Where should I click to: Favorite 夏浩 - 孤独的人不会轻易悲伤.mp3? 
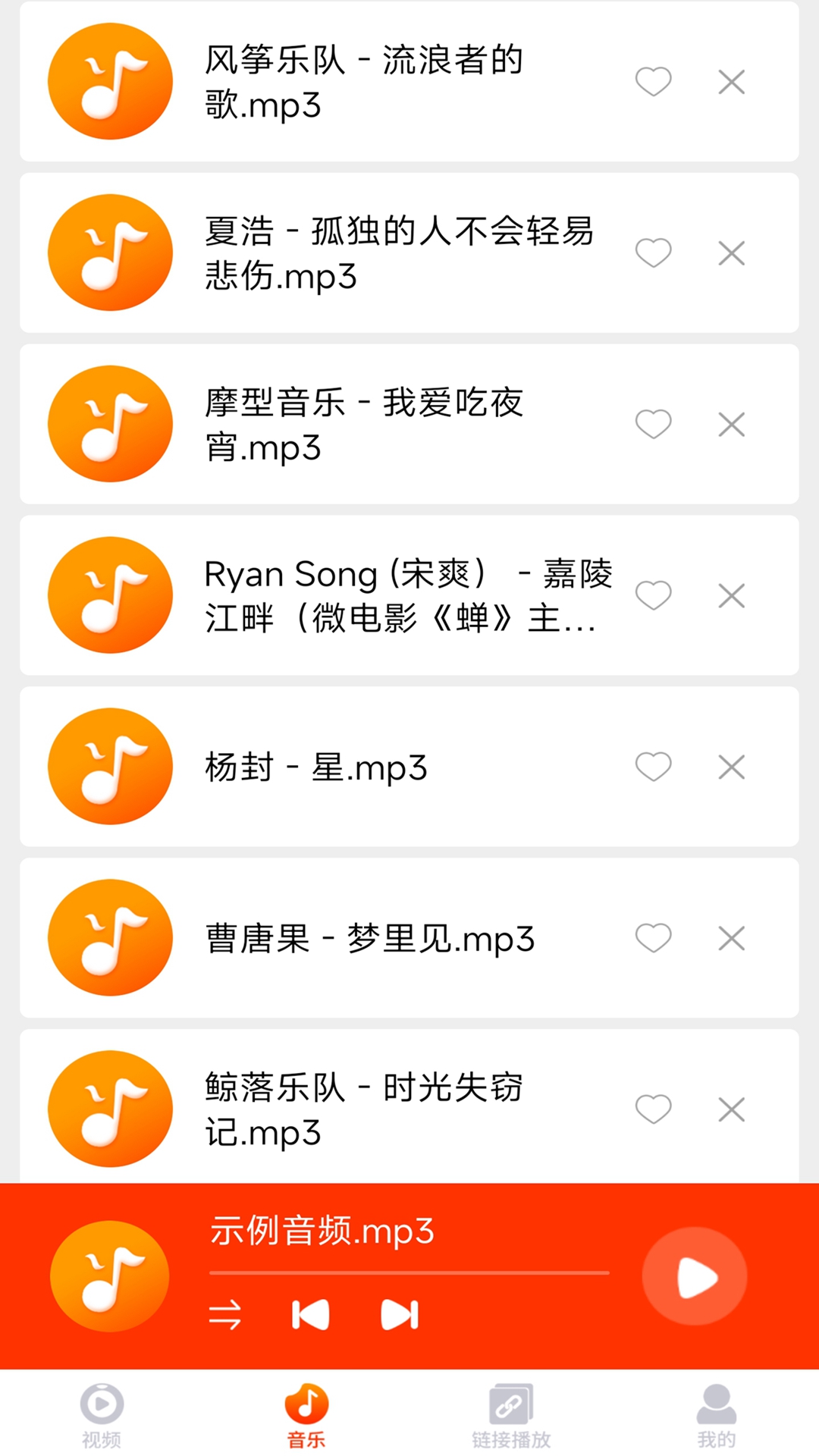653,253
